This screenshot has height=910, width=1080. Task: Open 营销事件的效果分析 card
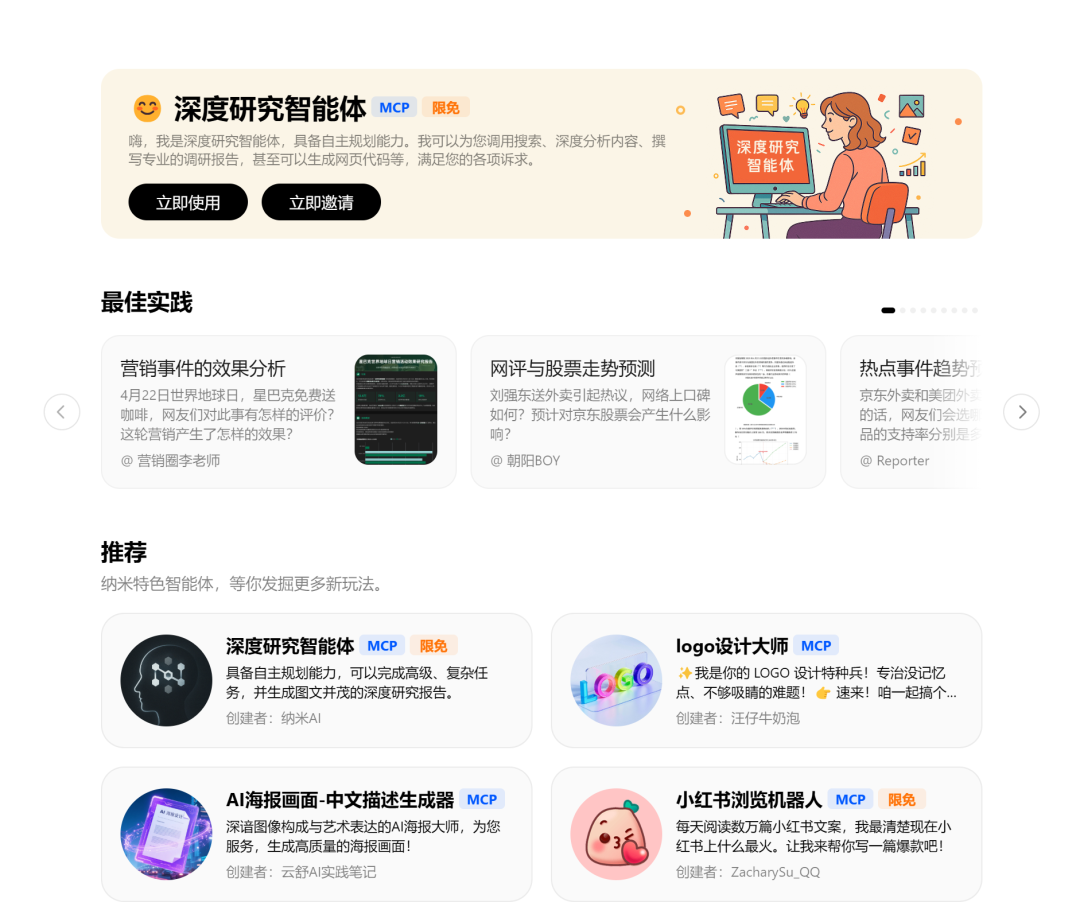click(x=278, y=412)
